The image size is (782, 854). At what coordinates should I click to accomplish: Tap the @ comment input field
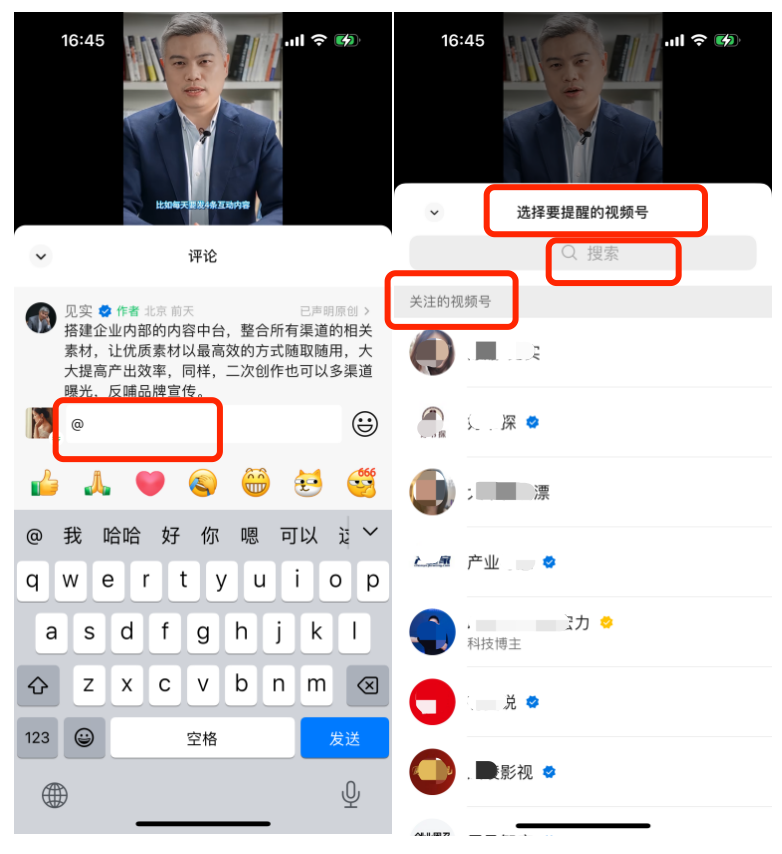click(x=200, y=424)
